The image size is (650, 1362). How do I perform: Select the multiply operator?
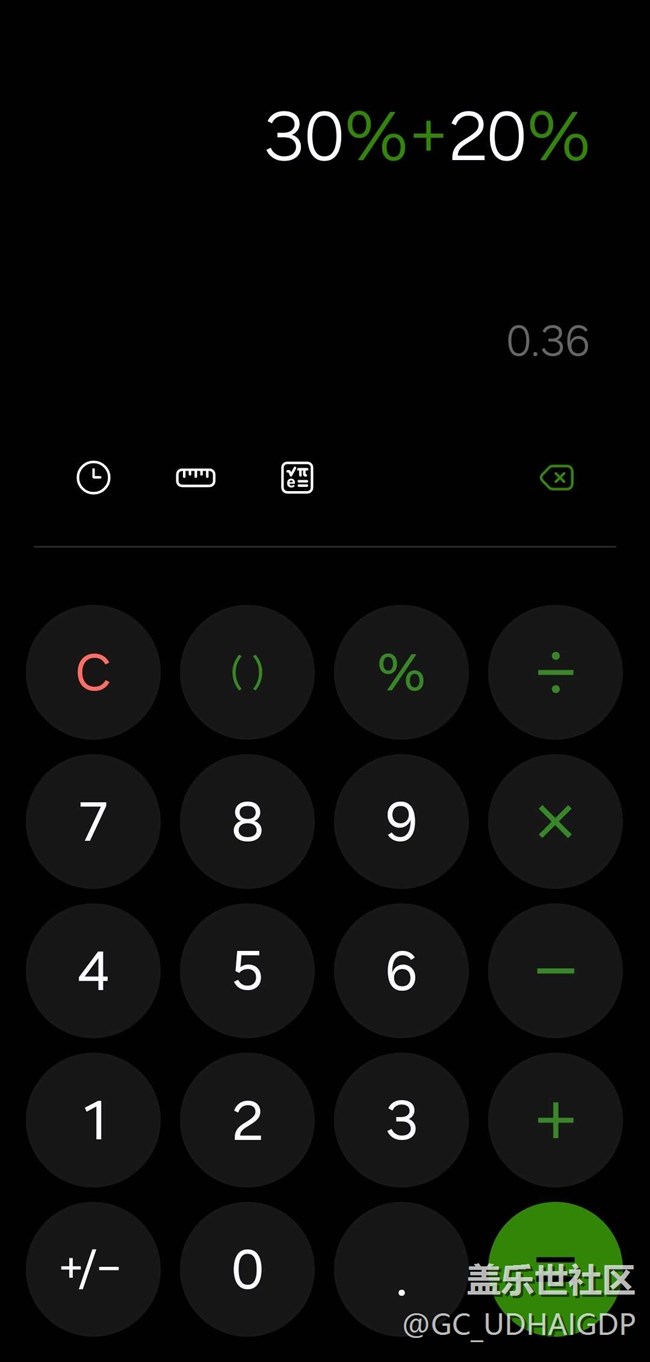click(x=555, y=821)
